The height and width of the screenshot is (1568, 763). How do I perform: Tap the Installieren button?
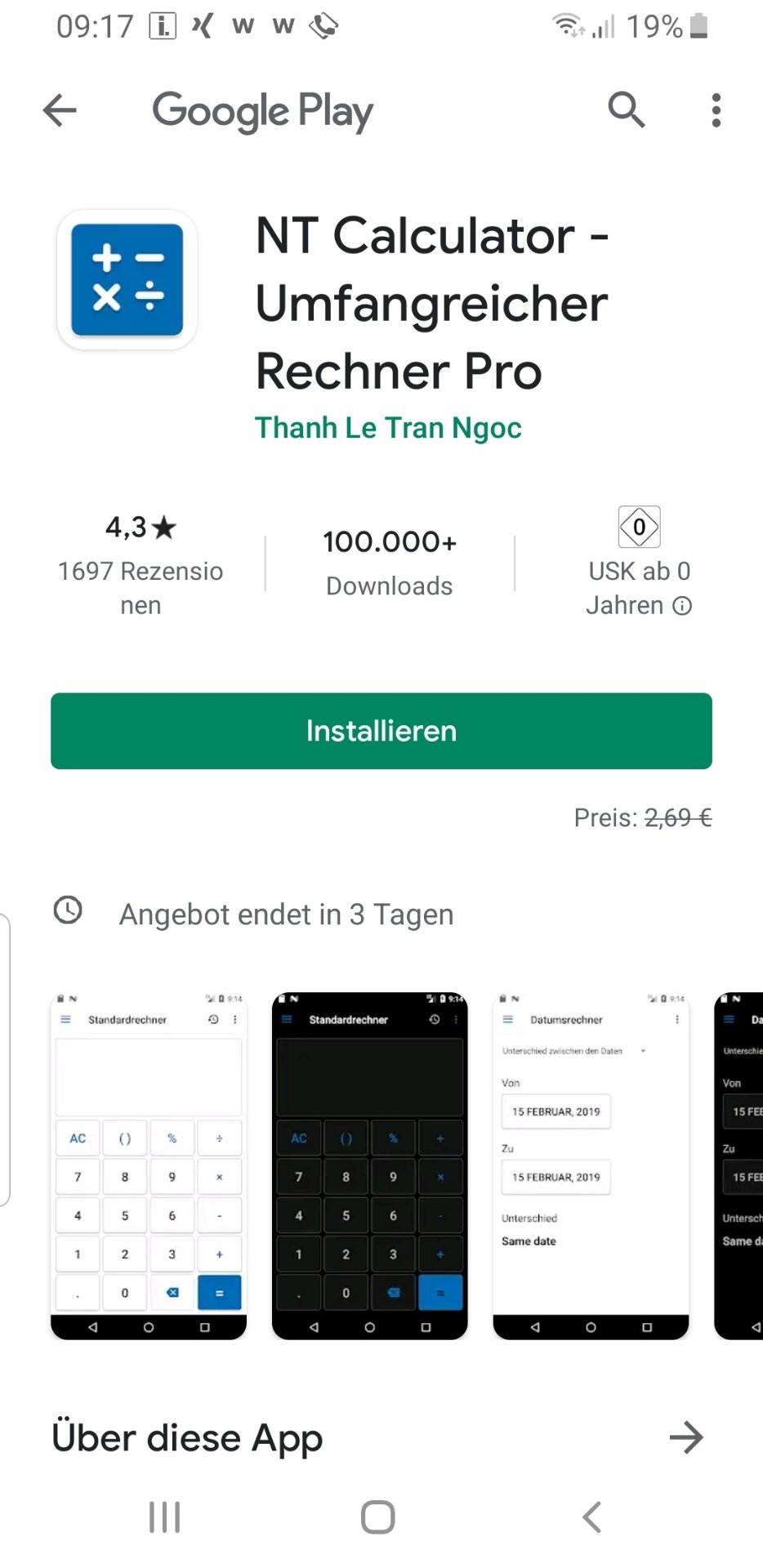pyautogui.click(x=381, y=731)
